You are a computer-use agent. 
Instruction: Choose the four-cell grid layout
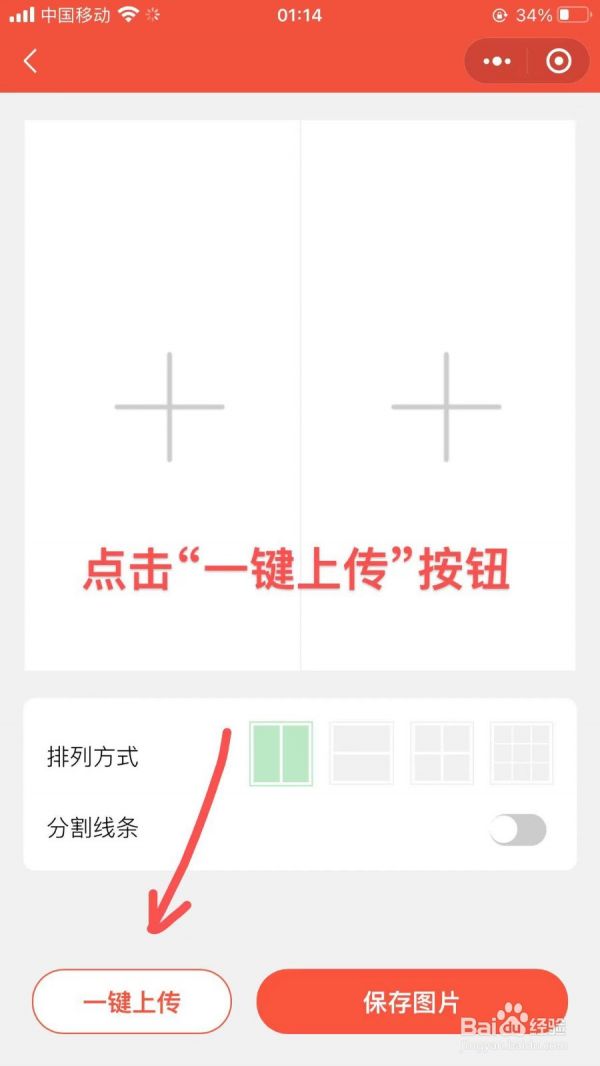tap(442, 753)
